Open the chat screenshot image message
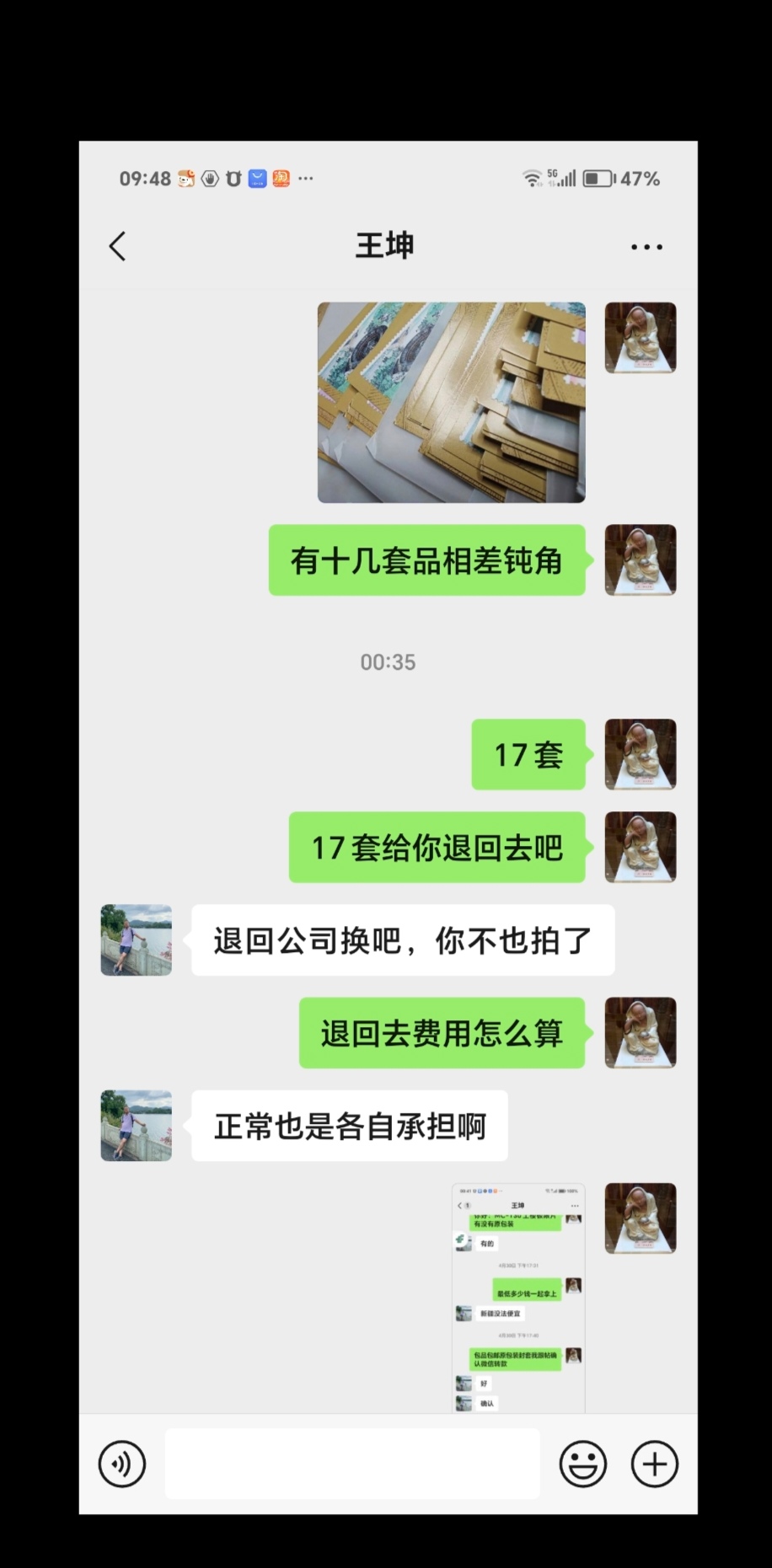772x1568 pixels. pos(518,1298)
